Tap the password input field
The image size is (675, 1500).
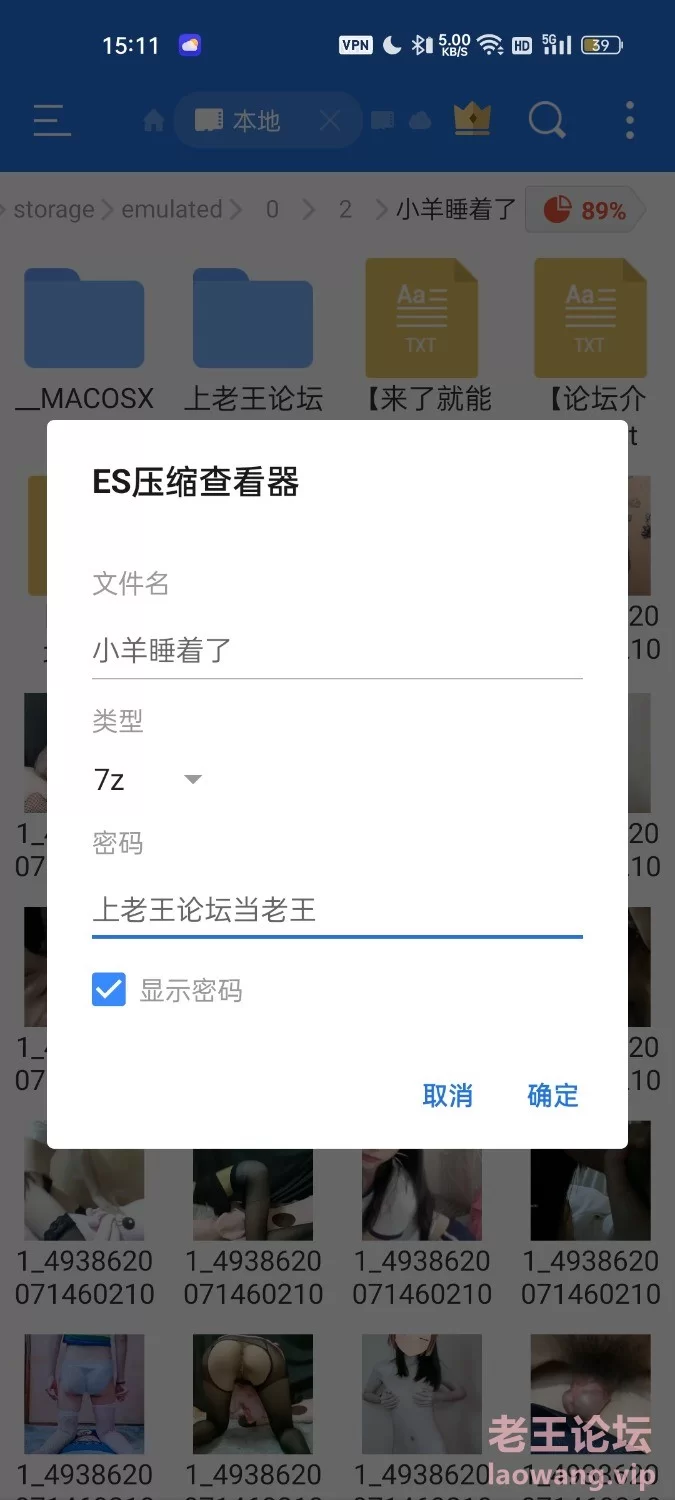[336, 910]
